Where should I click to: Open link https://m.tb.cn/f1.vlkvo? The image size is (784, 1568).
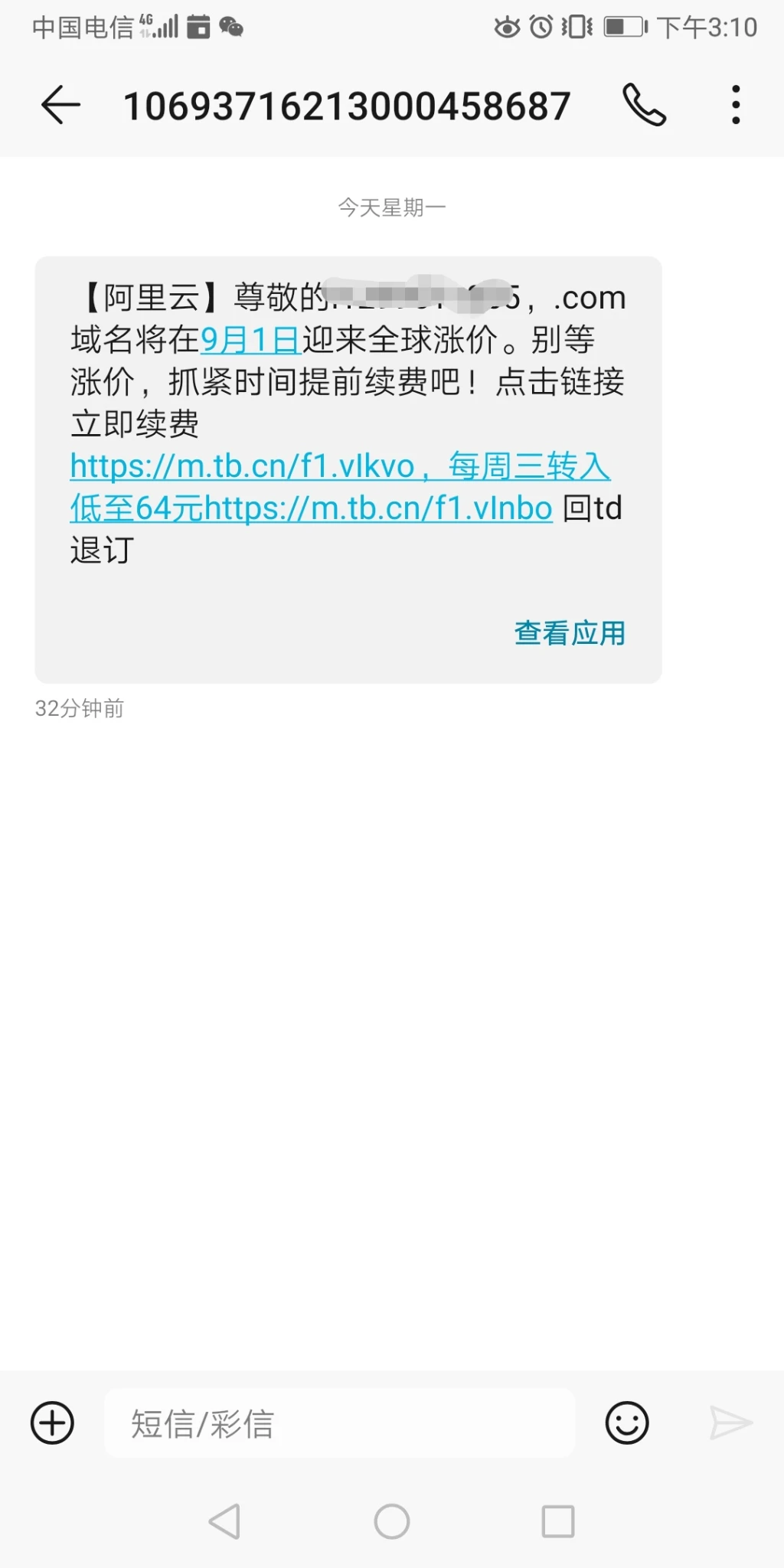pyautogui.click(x=242, y=466)
